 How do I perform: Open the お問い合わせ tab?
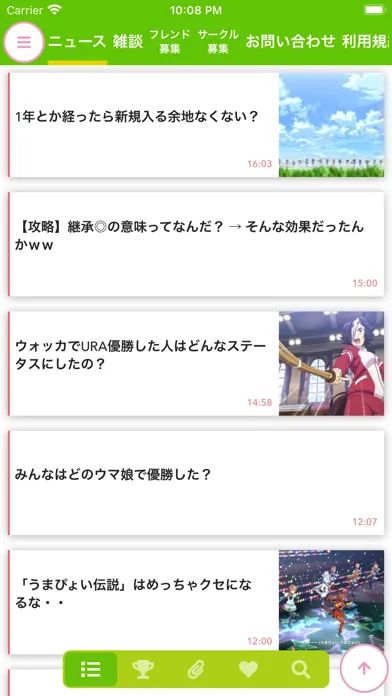pos(290,42)
